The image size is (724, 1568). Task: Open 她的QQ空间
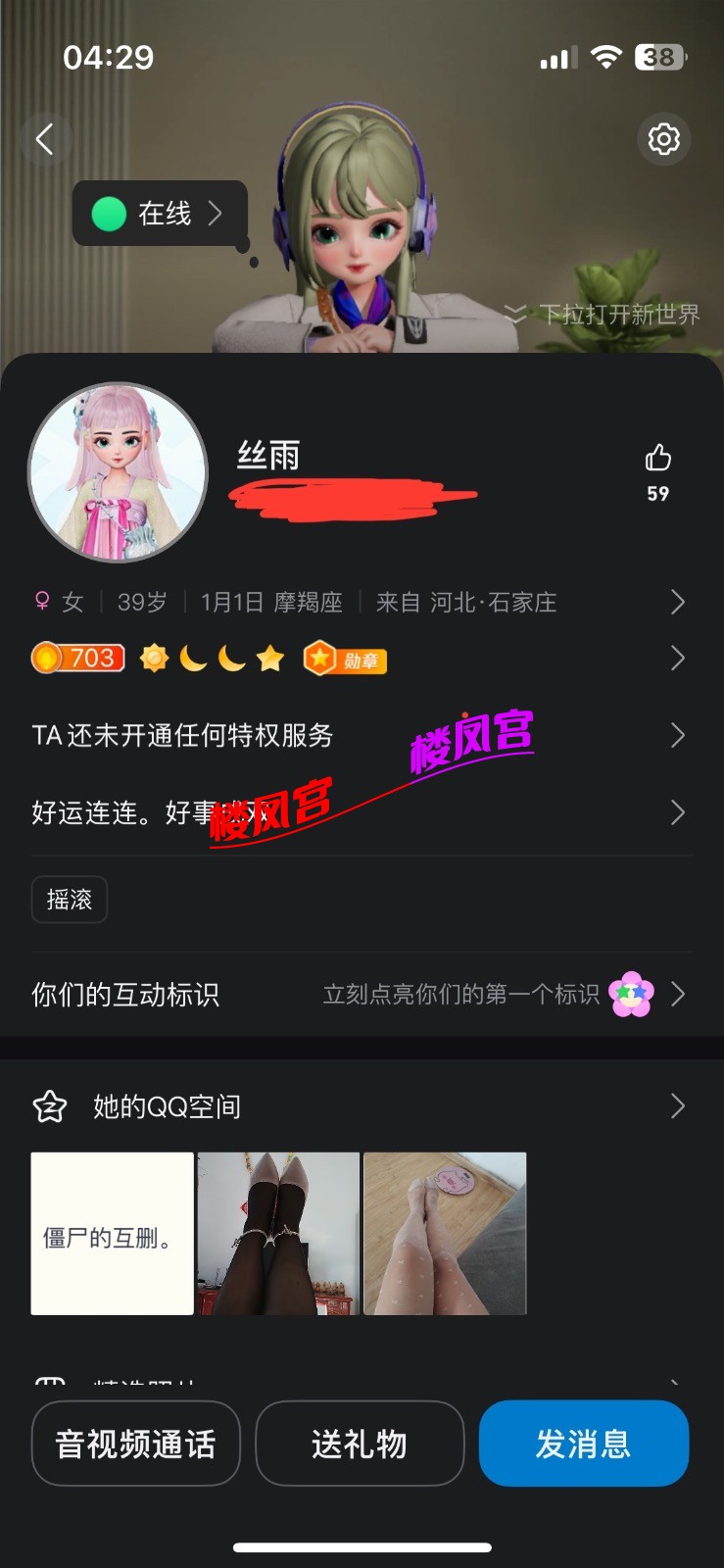(x=361, y=1106)
